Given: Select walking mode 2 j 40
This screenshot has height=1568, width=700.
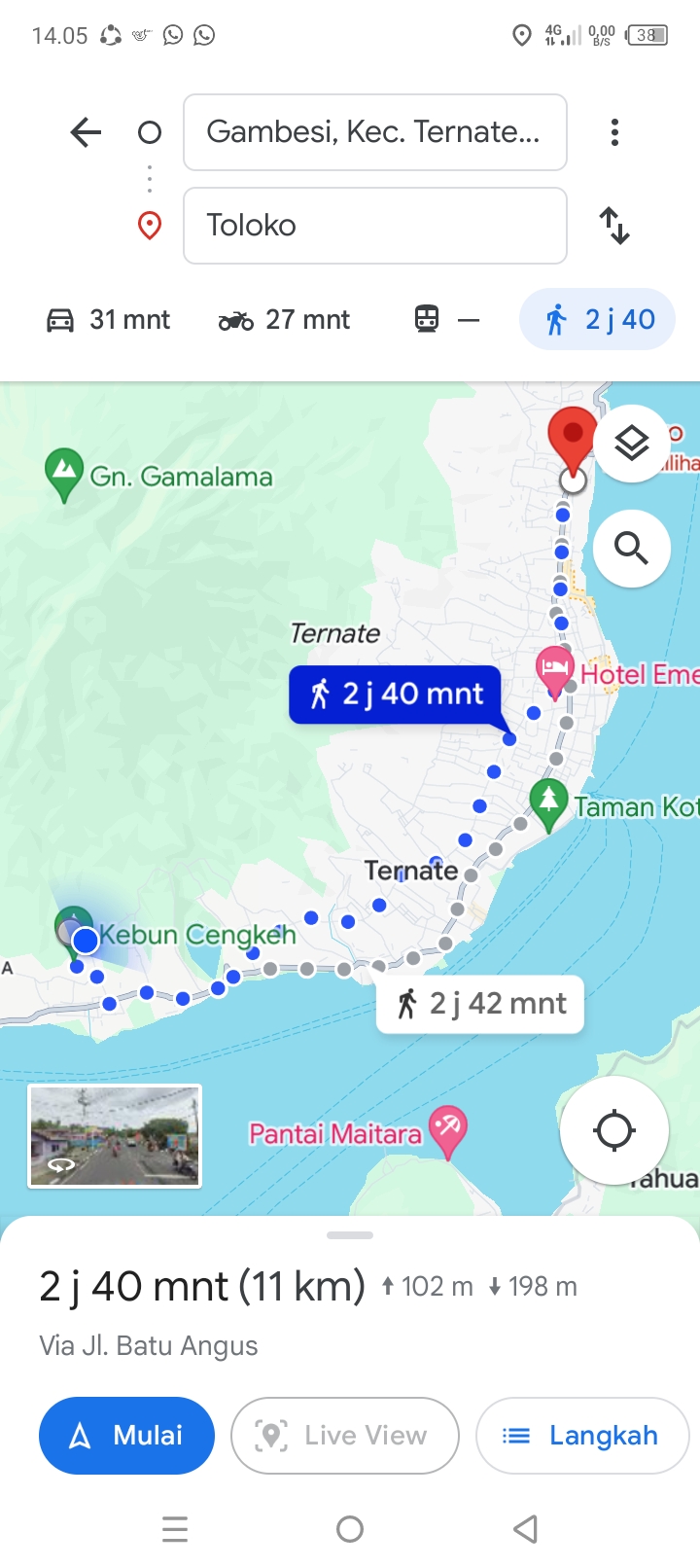Looking at the screenshot, I should click(x=598, y=319).
